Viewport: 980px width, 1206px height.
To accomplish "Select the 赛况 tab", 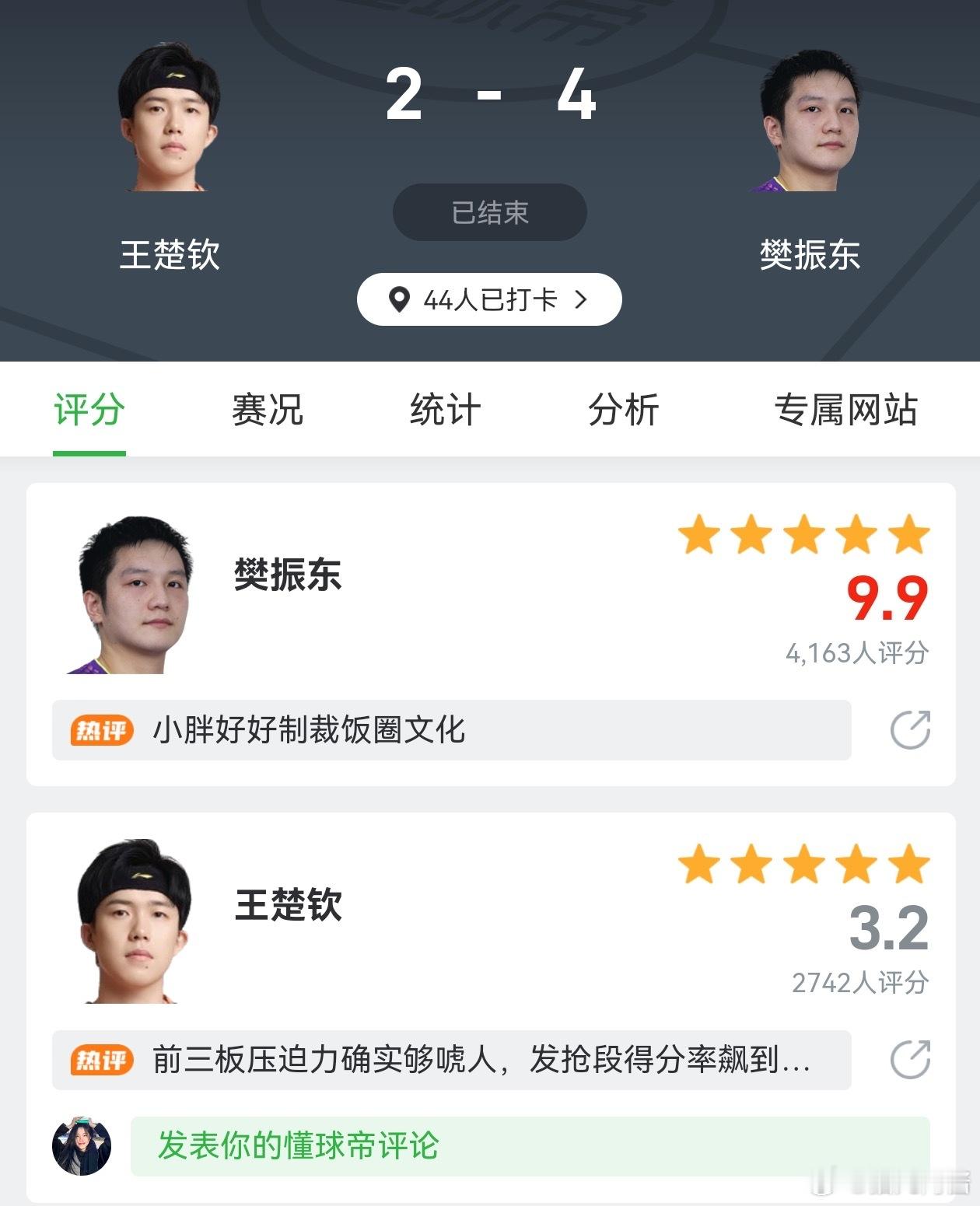I will (265, 410).
